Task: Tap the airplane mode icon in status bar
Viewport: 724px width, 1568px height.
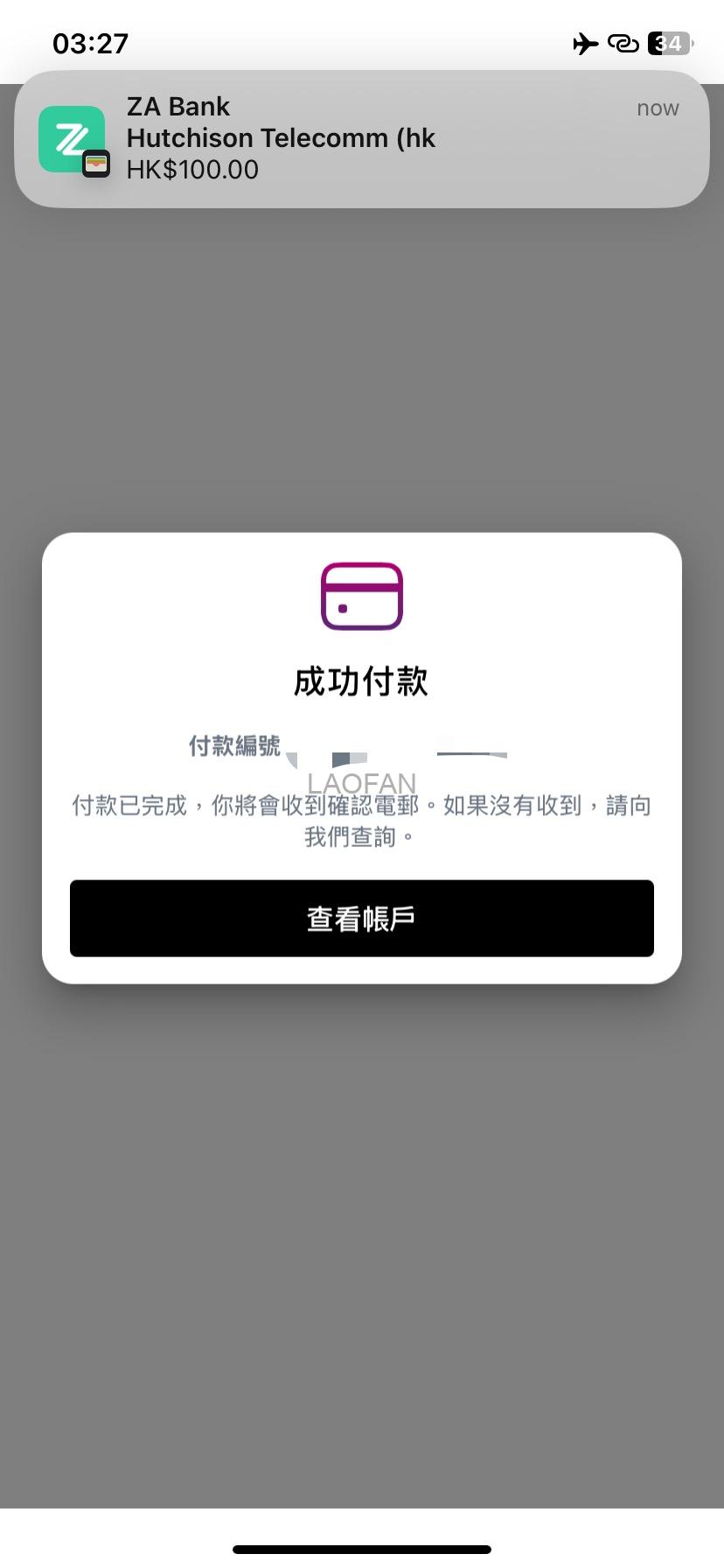Action: point(584,43)
